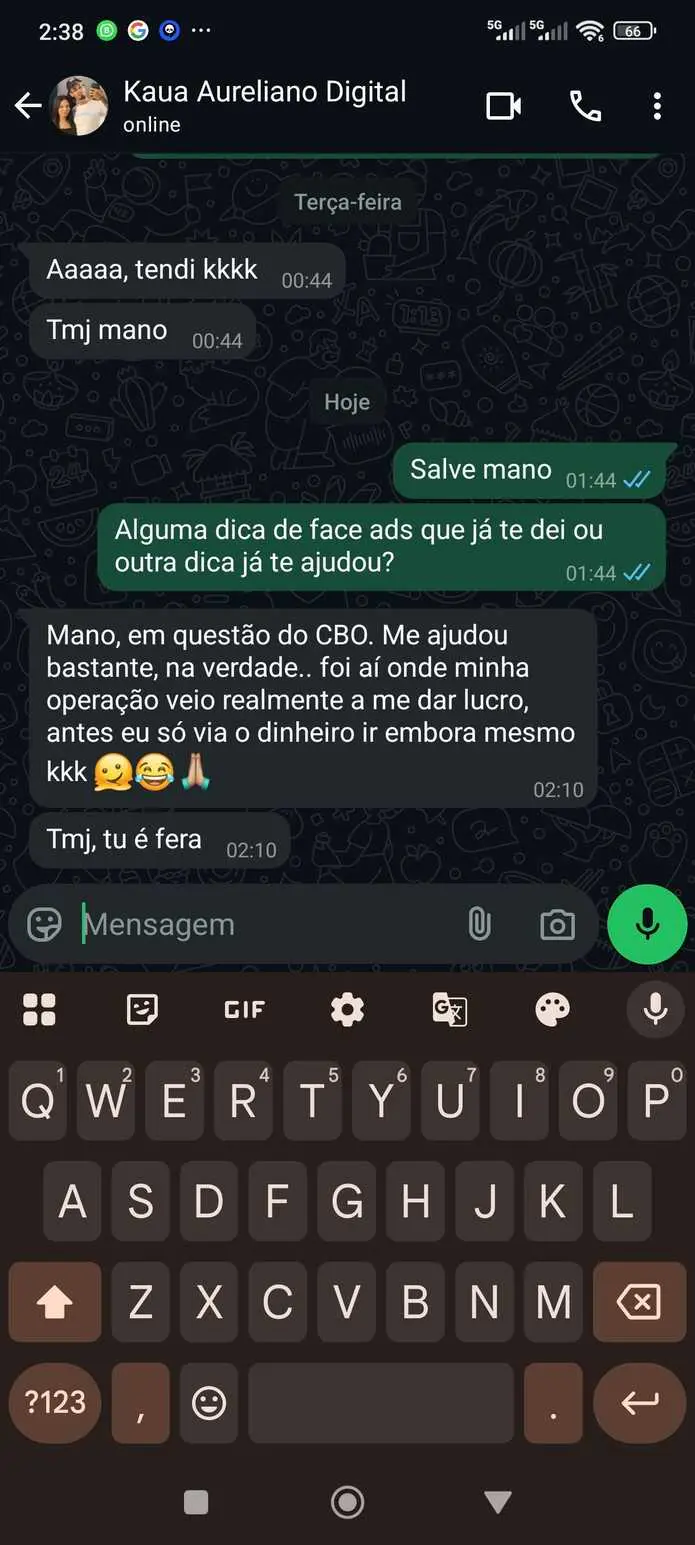This screenshot has width=695, height=1545.
Task: Open the keyboard's GIF search
Action: [244, 1010]
